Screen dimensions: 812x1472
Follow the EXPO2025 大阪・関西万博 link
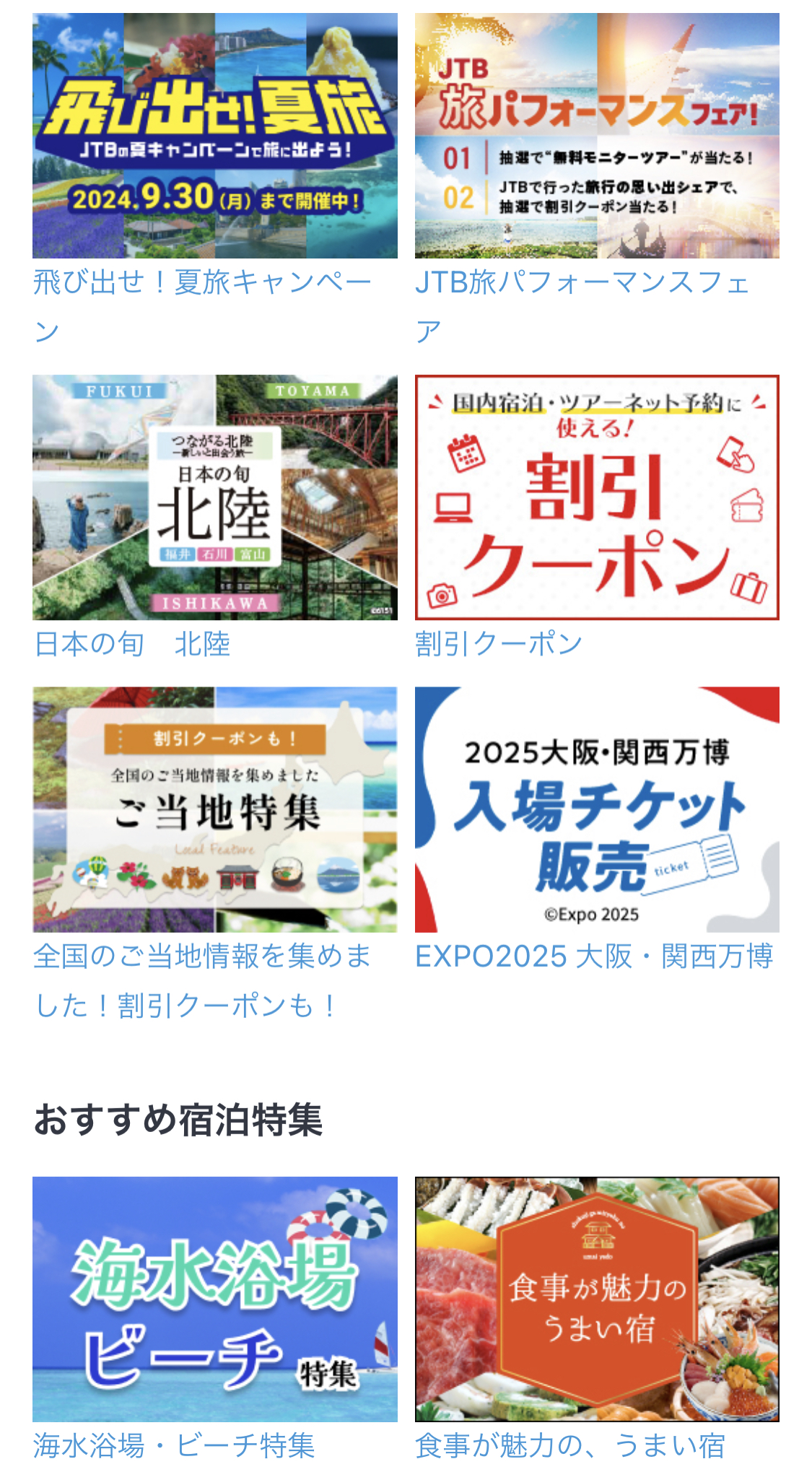(594, 956)
